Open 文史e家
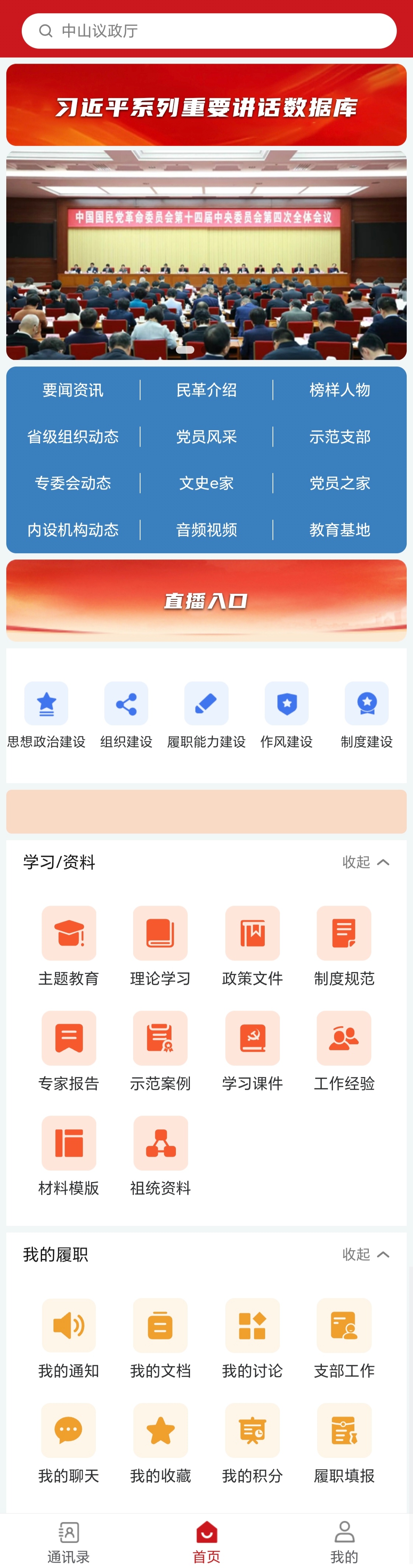This screenshot has width=413, height=1568. coord(206,483)
